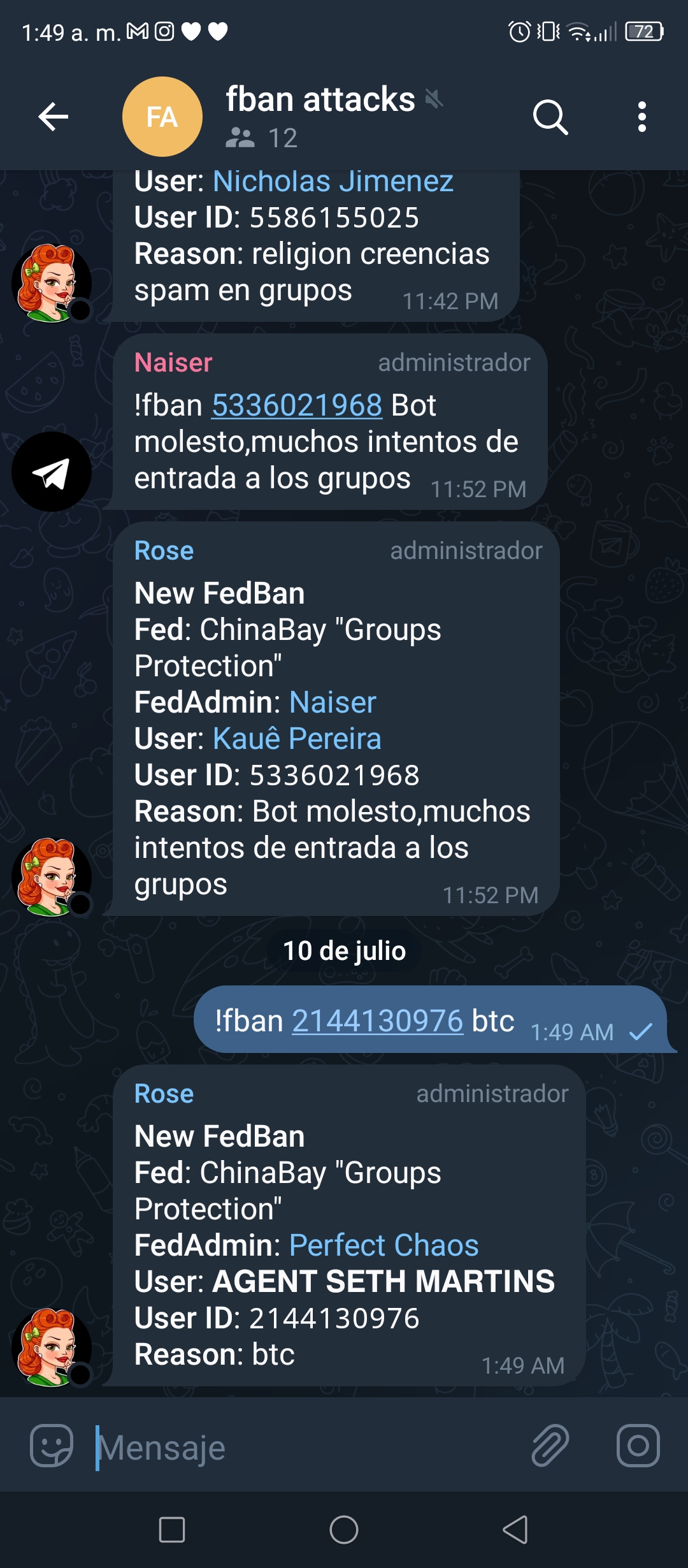Open the FedAdmin Naiser link

pyautogui.click(x=333, y=702)
